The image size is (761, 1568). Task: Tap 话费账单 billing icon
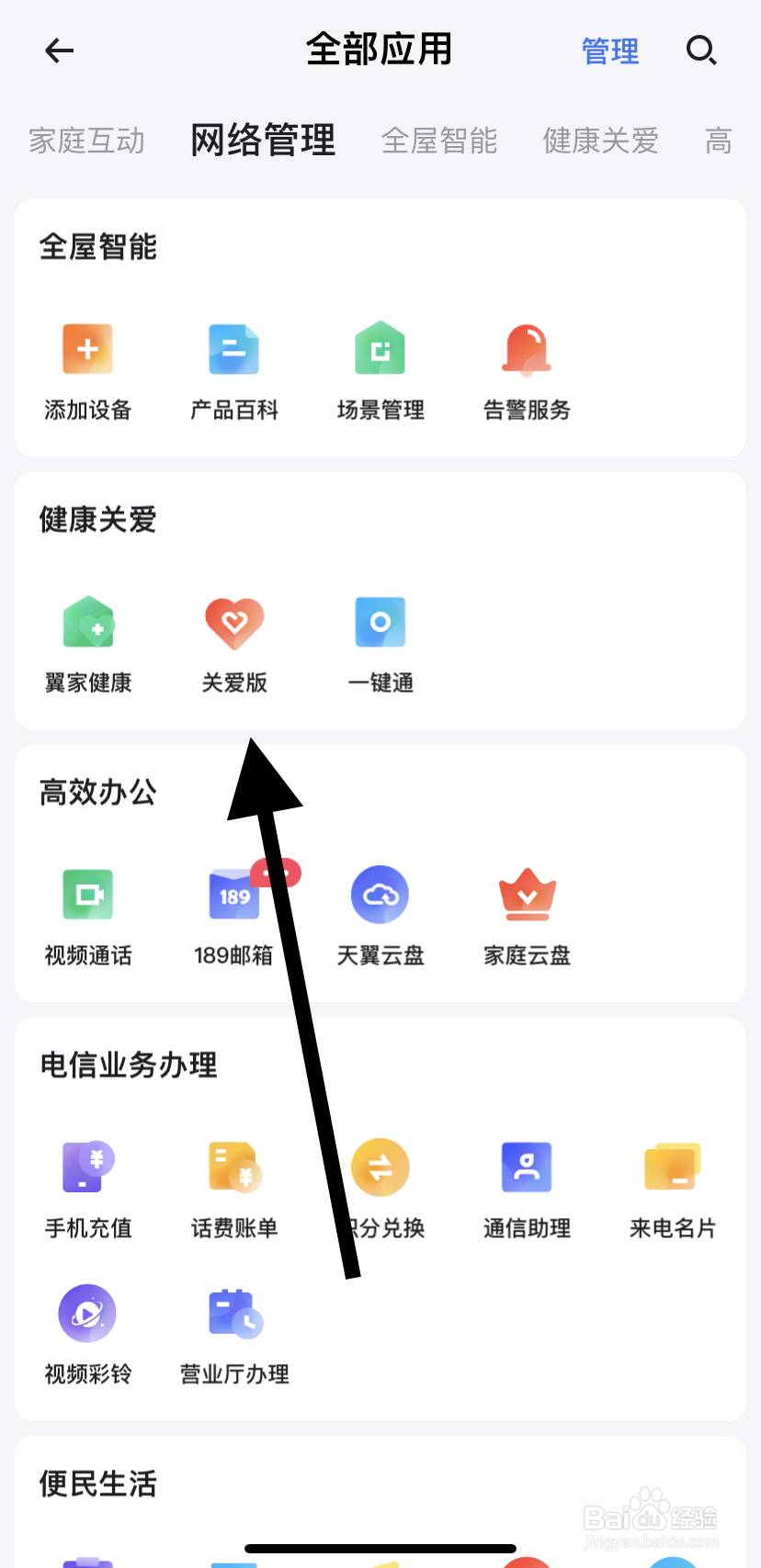(x=233, y=1167)
